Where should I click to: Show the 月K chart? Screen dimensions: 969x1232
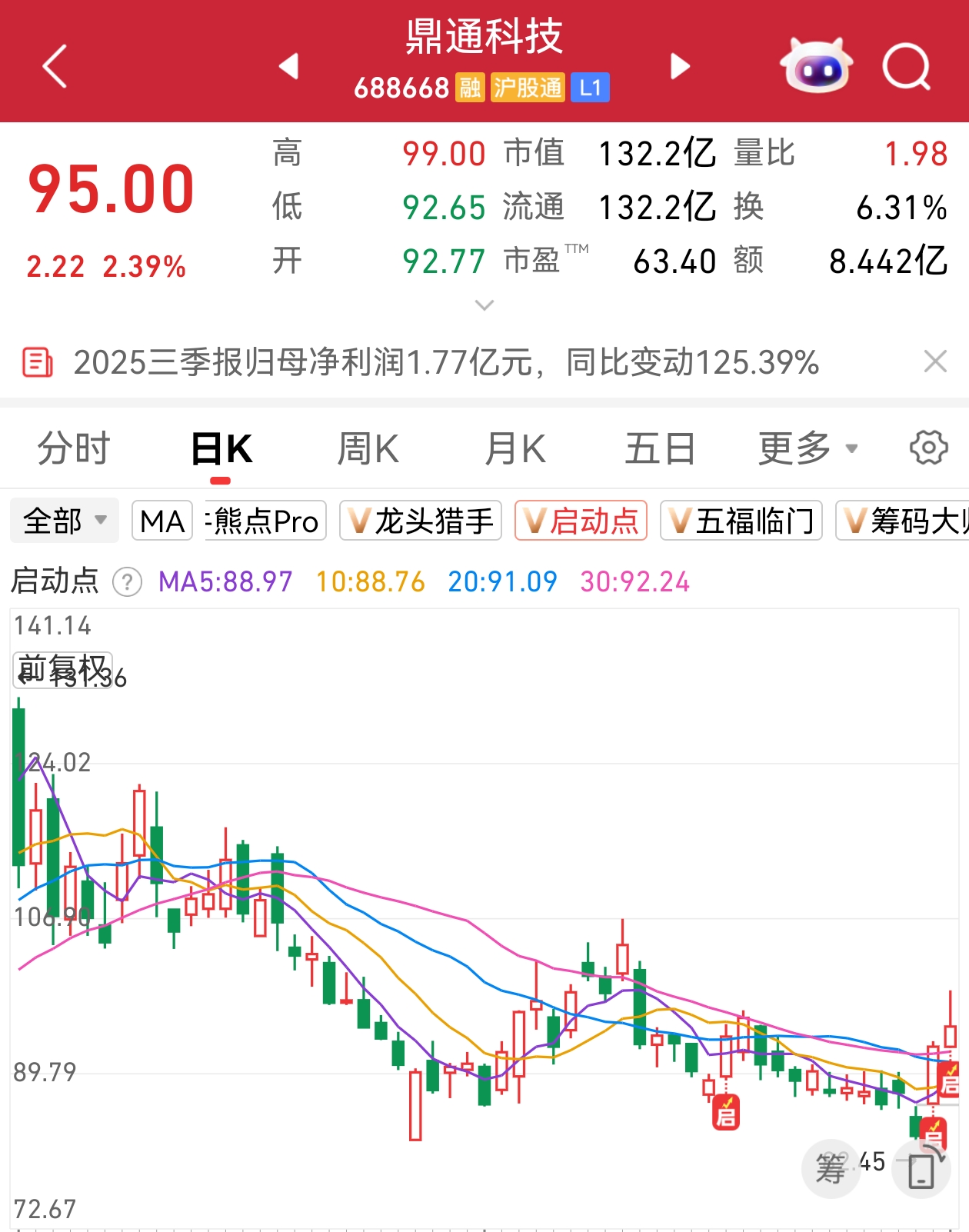coord(514,448)
